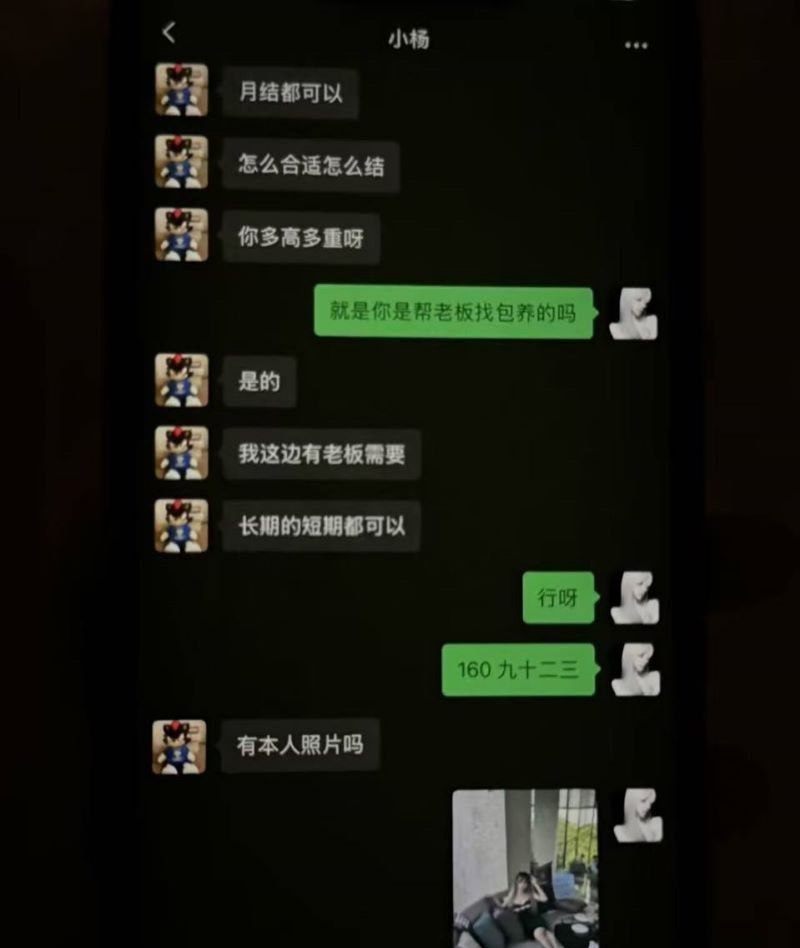Go back from the 小杨 chat
The height and width of the screenshot is (948, 800).
tap(168, 34)
